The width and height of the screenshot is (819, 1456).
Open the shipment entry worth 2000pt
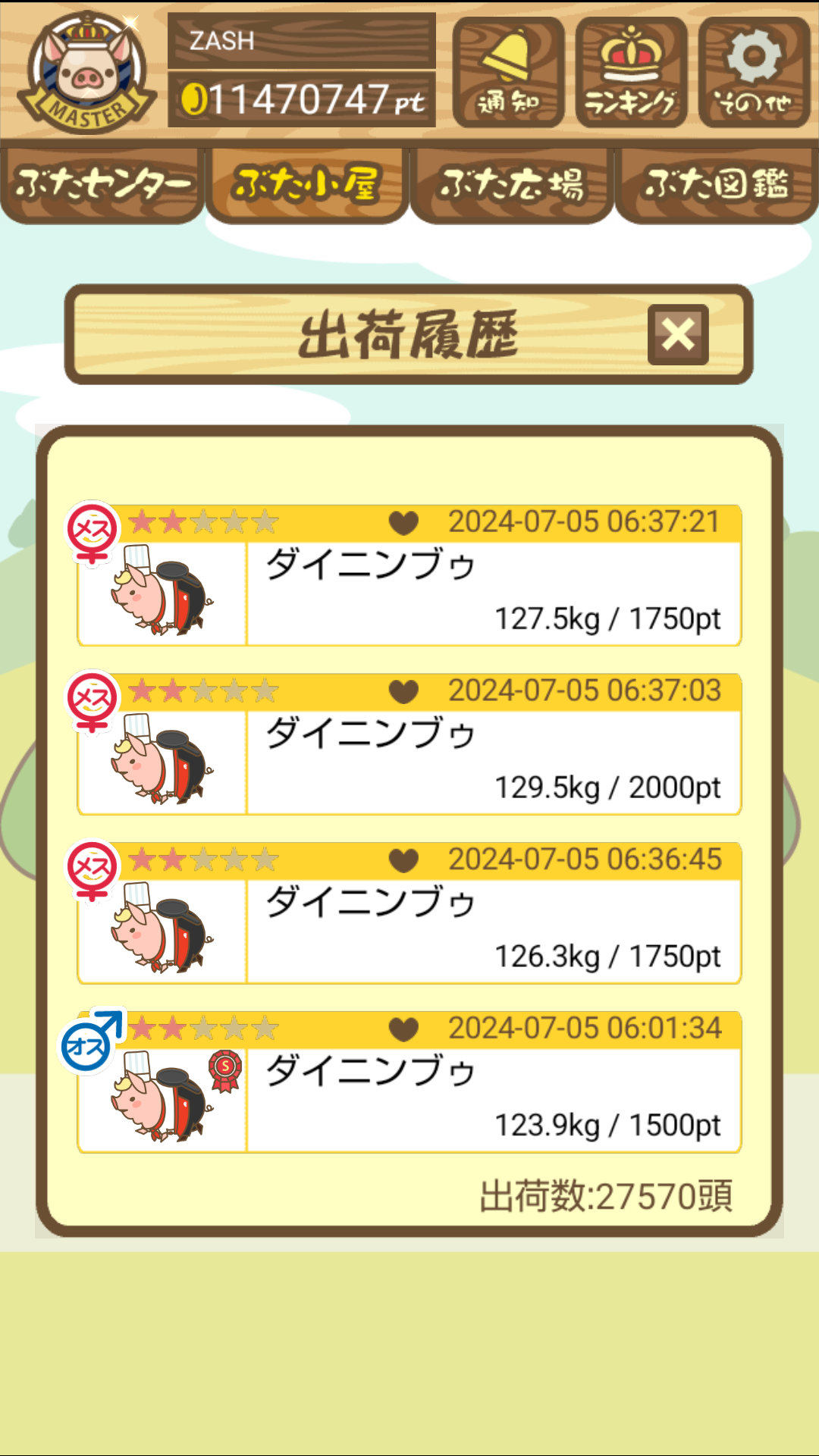(x=409, y=745)
